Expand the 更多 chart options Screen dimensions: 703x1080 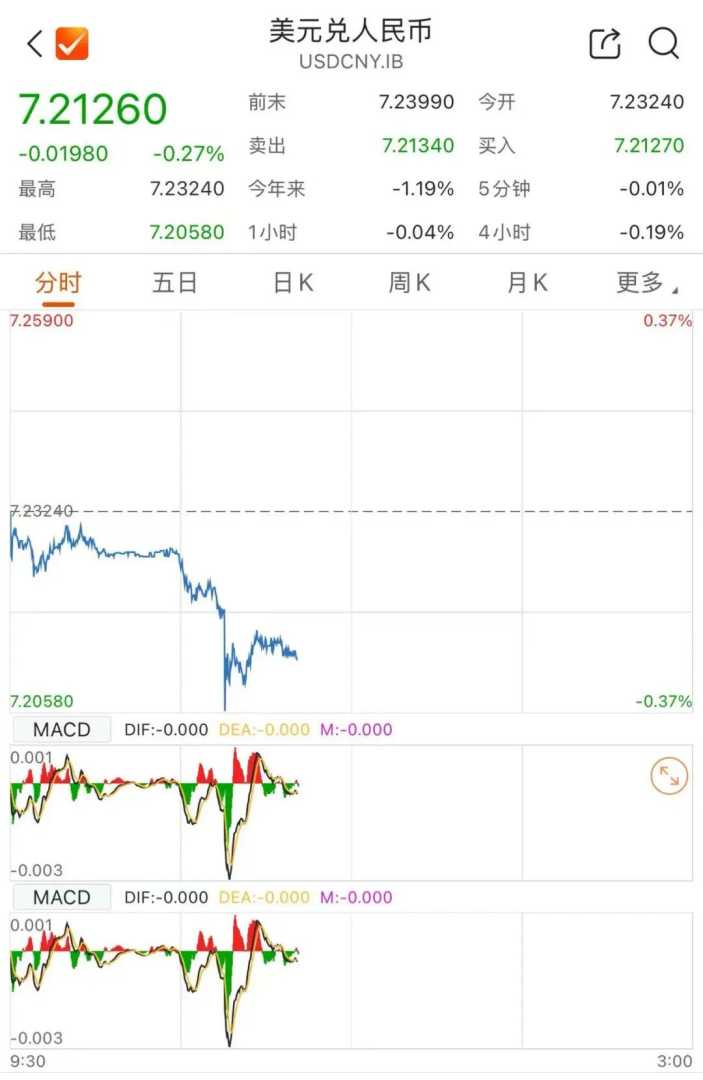[x=645, y=283]
